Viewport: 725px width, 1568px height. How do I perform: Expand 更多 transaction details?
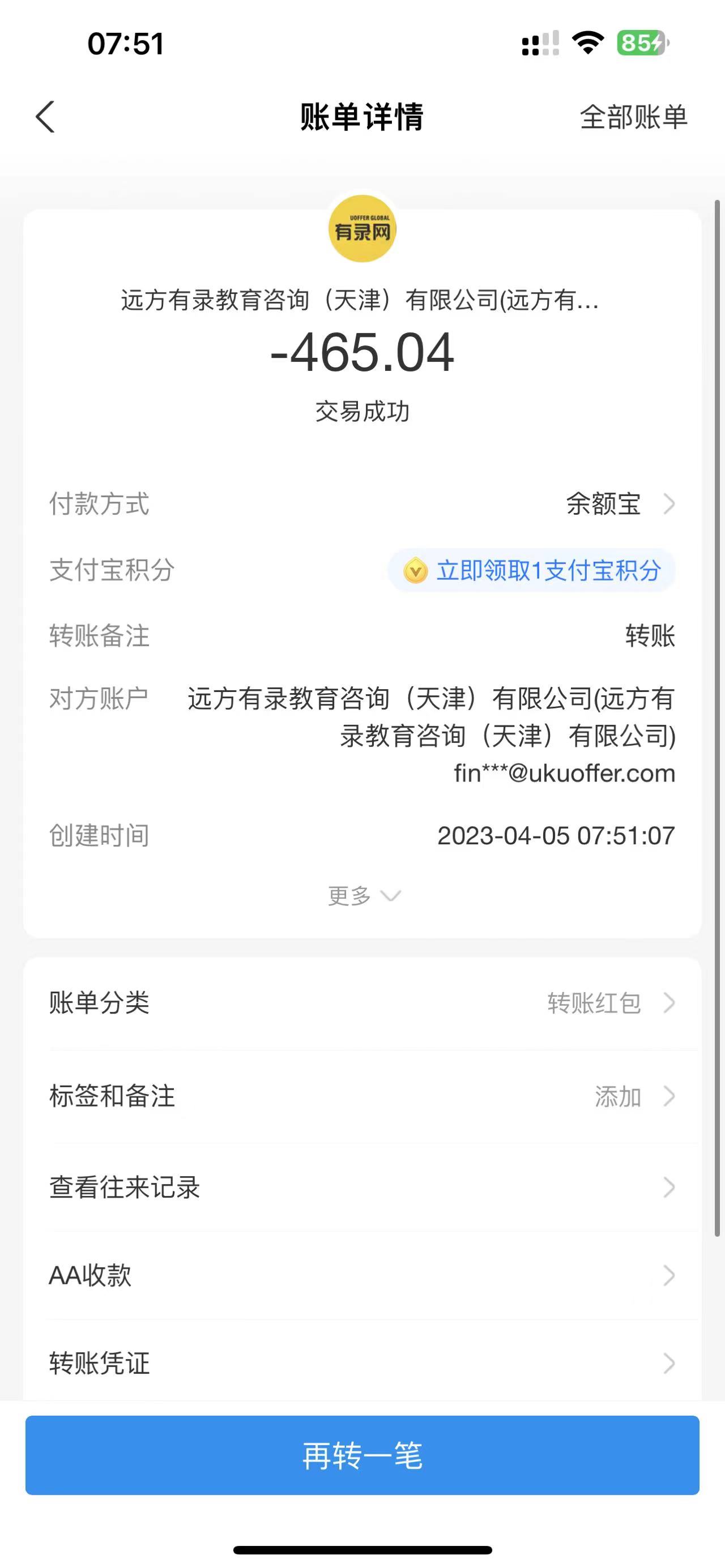tap(363, 895)
